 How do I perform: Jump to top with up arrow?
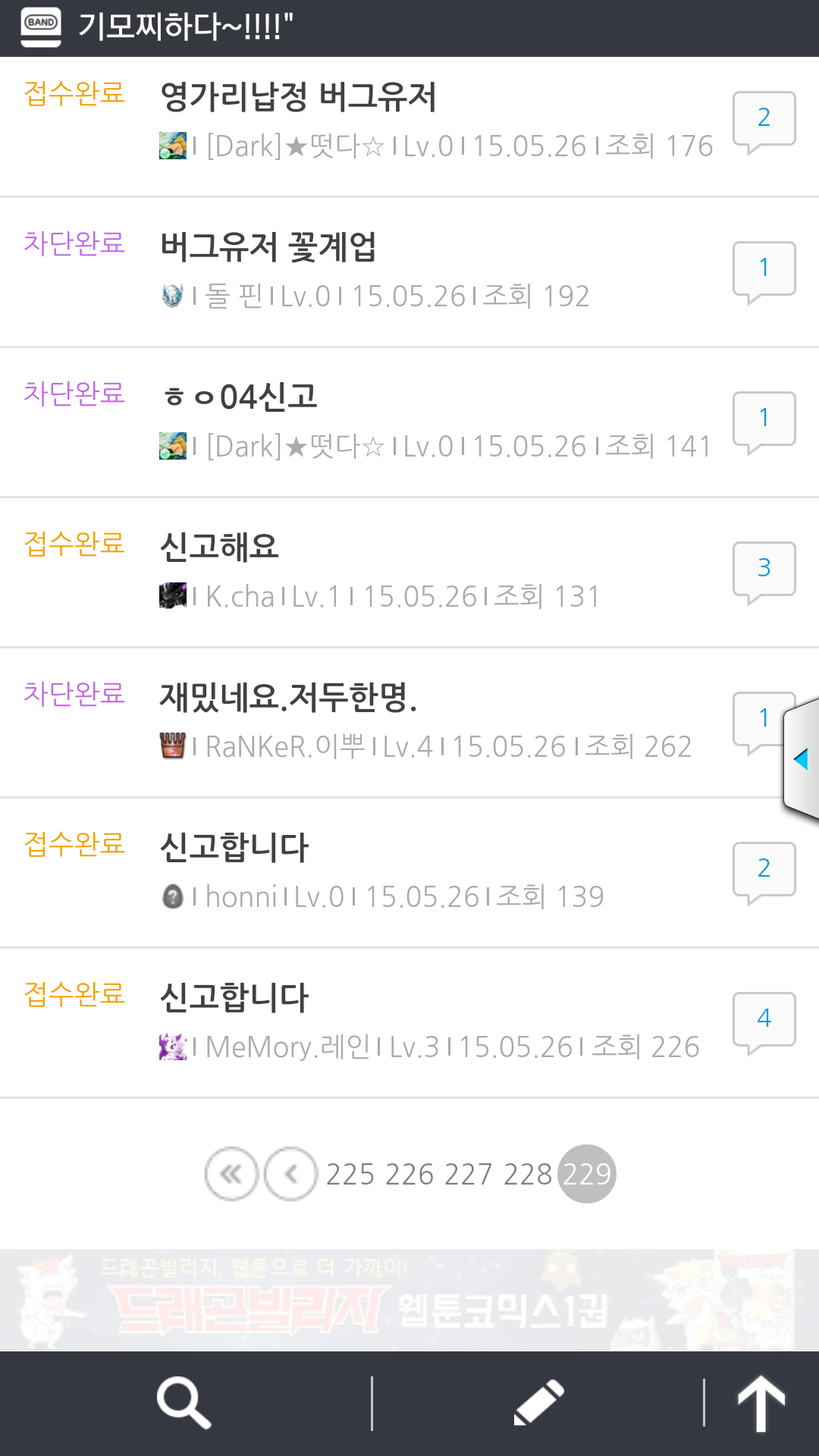(761, 1404)
